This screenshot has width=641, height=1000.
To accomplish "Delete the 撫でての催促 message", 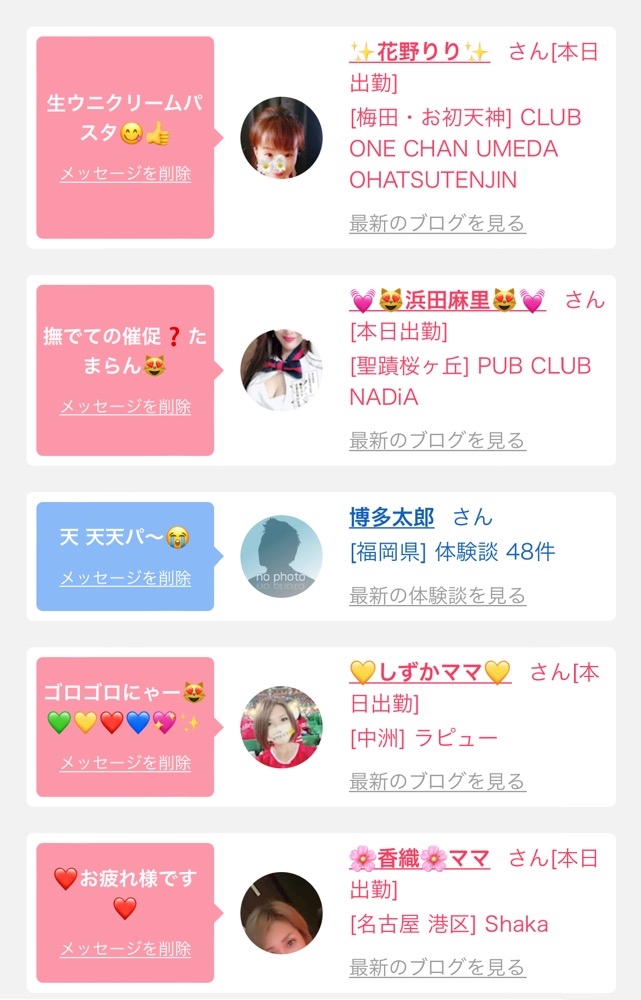I will point(125,407).
